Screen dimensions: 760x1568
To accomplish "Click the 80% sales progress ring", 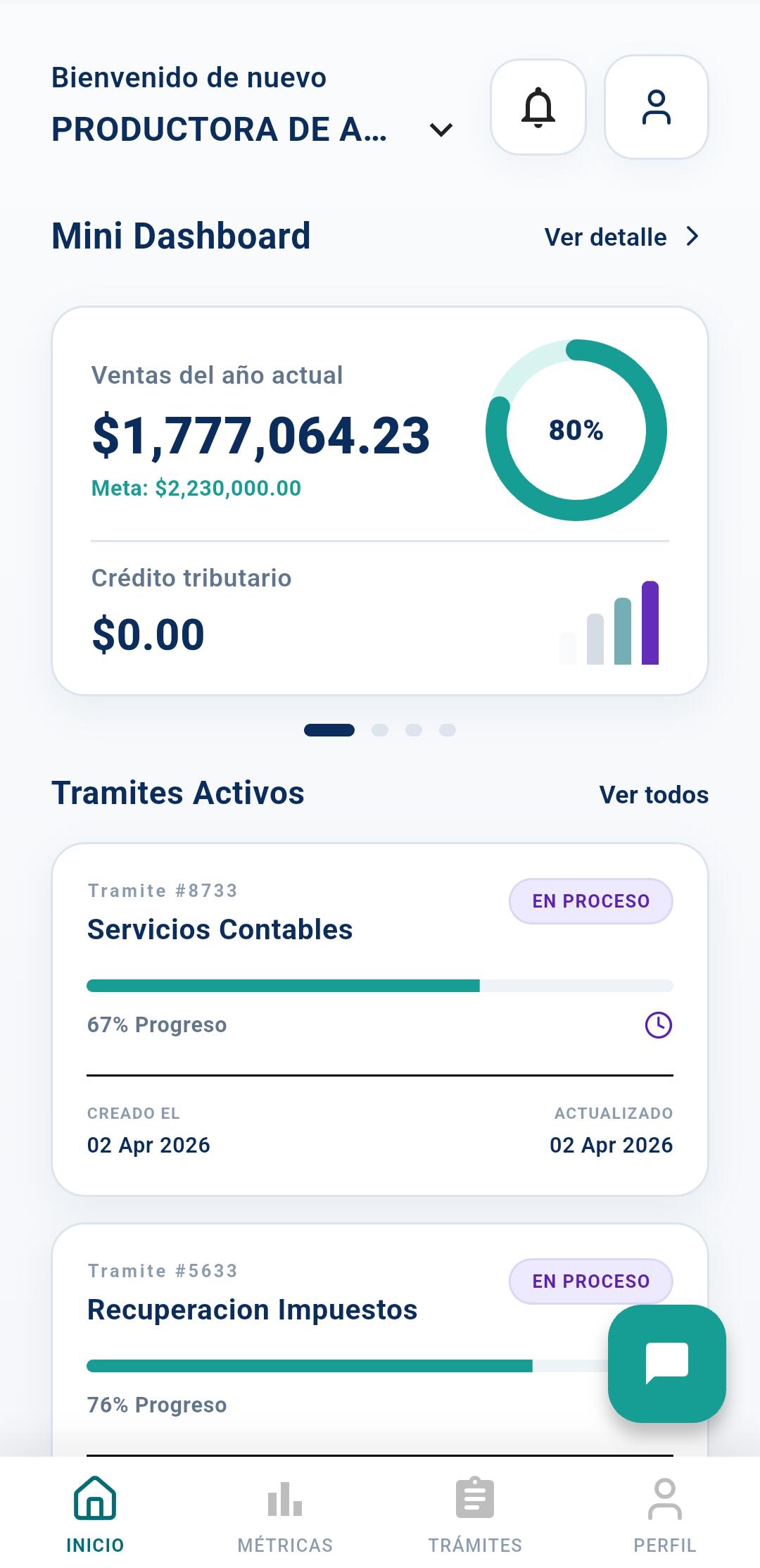I will point(576,431).
